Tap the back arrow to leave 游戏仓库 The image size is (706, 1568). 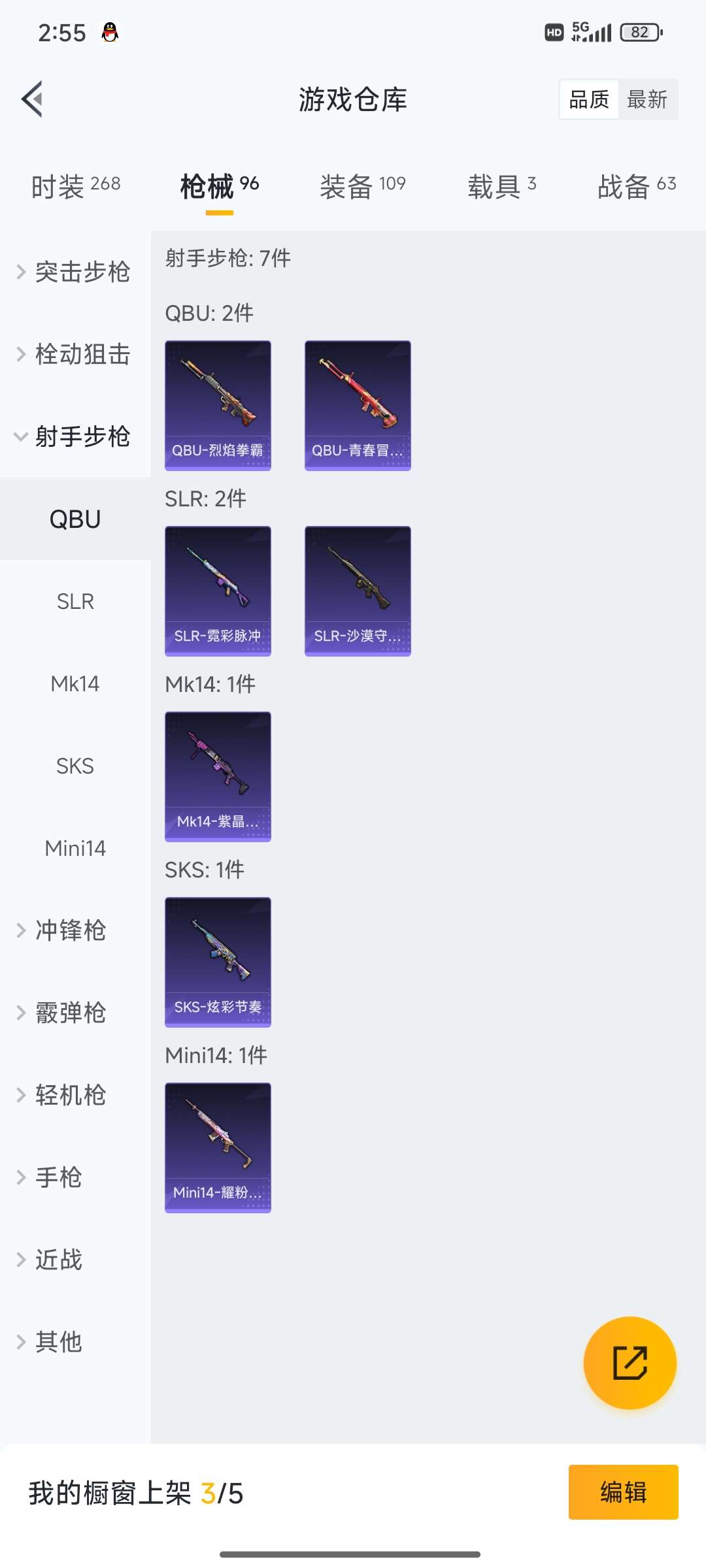[31, 99]
